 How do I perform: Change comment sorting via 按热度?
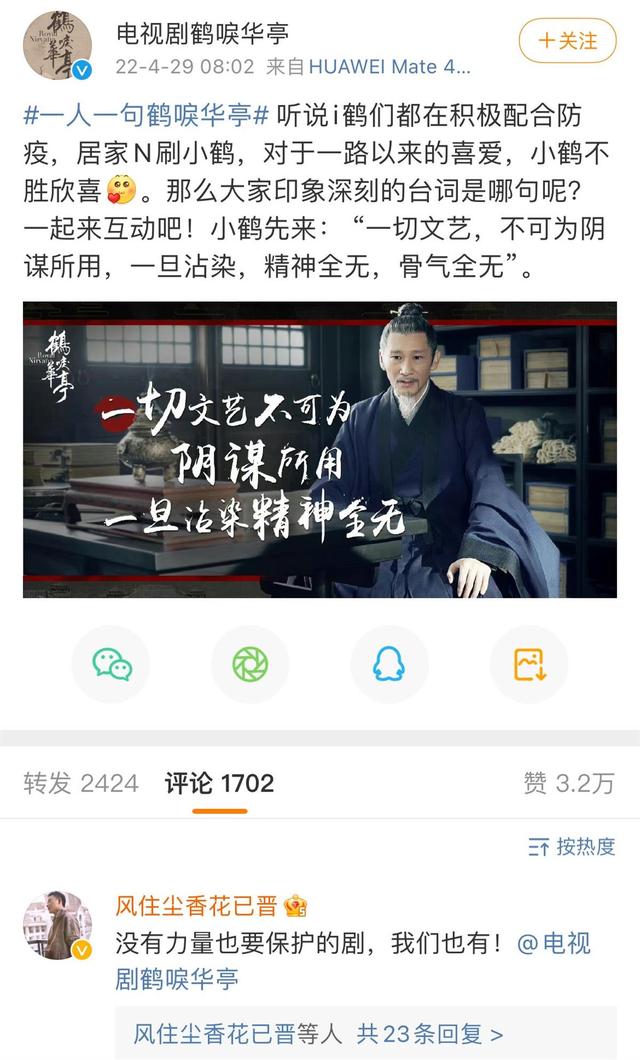point(571,847)
